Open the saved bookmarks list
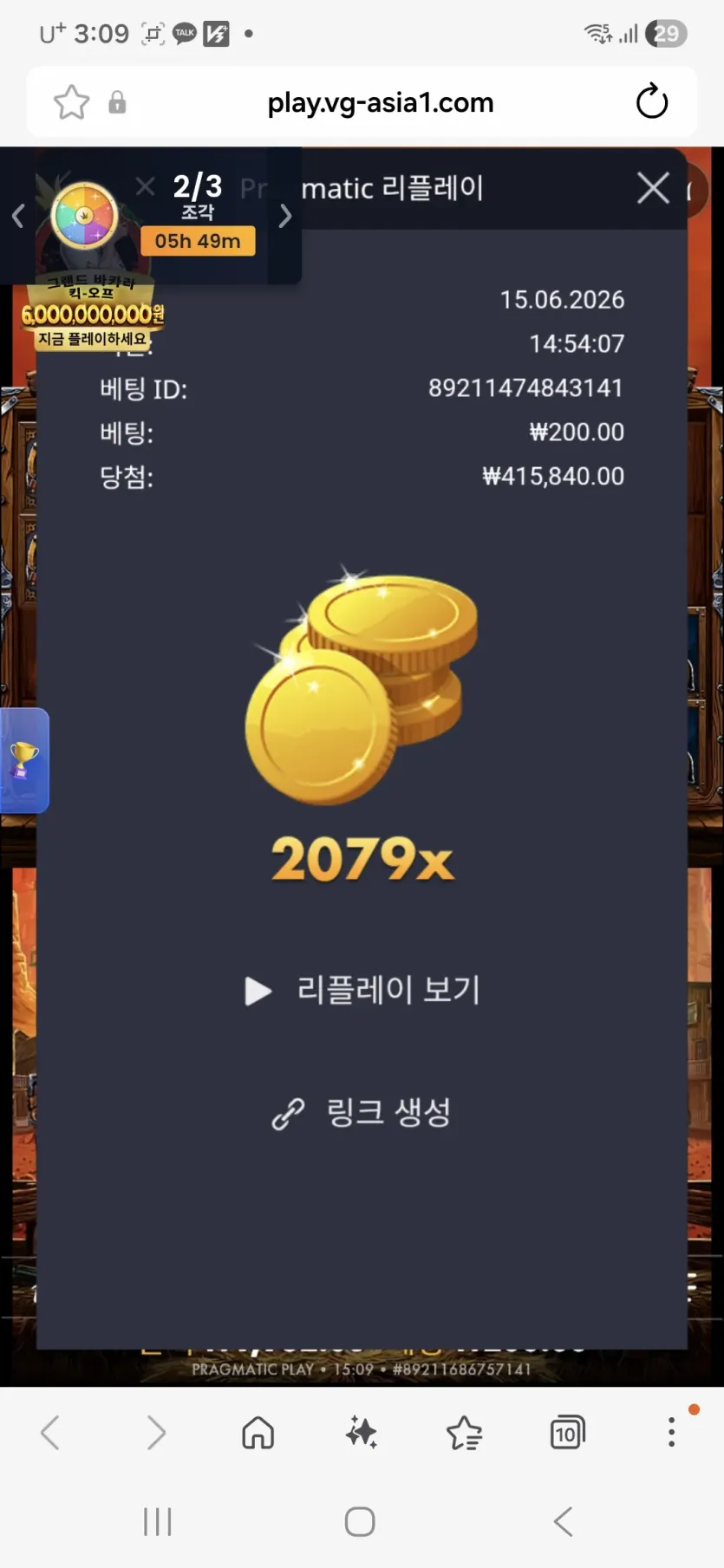 [x=464, y=1433]
